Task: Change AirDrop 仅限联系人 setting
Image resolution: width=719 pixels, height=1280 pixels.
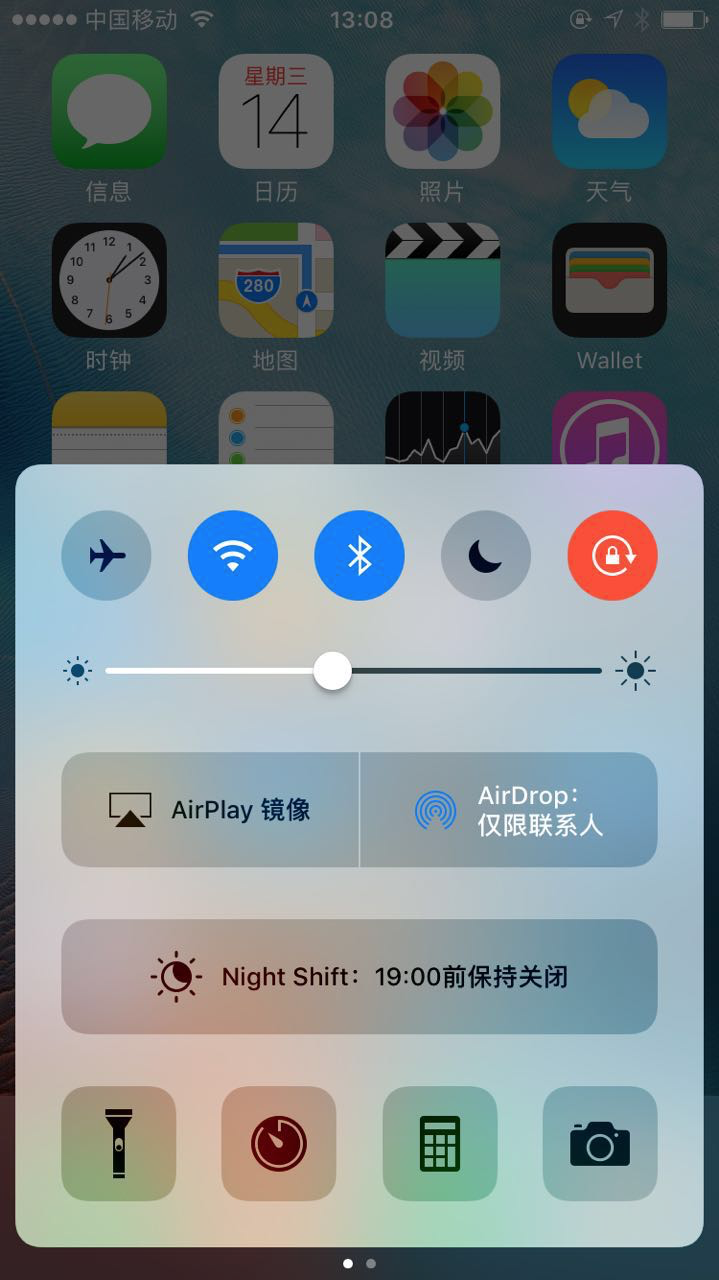Action: 508,809
